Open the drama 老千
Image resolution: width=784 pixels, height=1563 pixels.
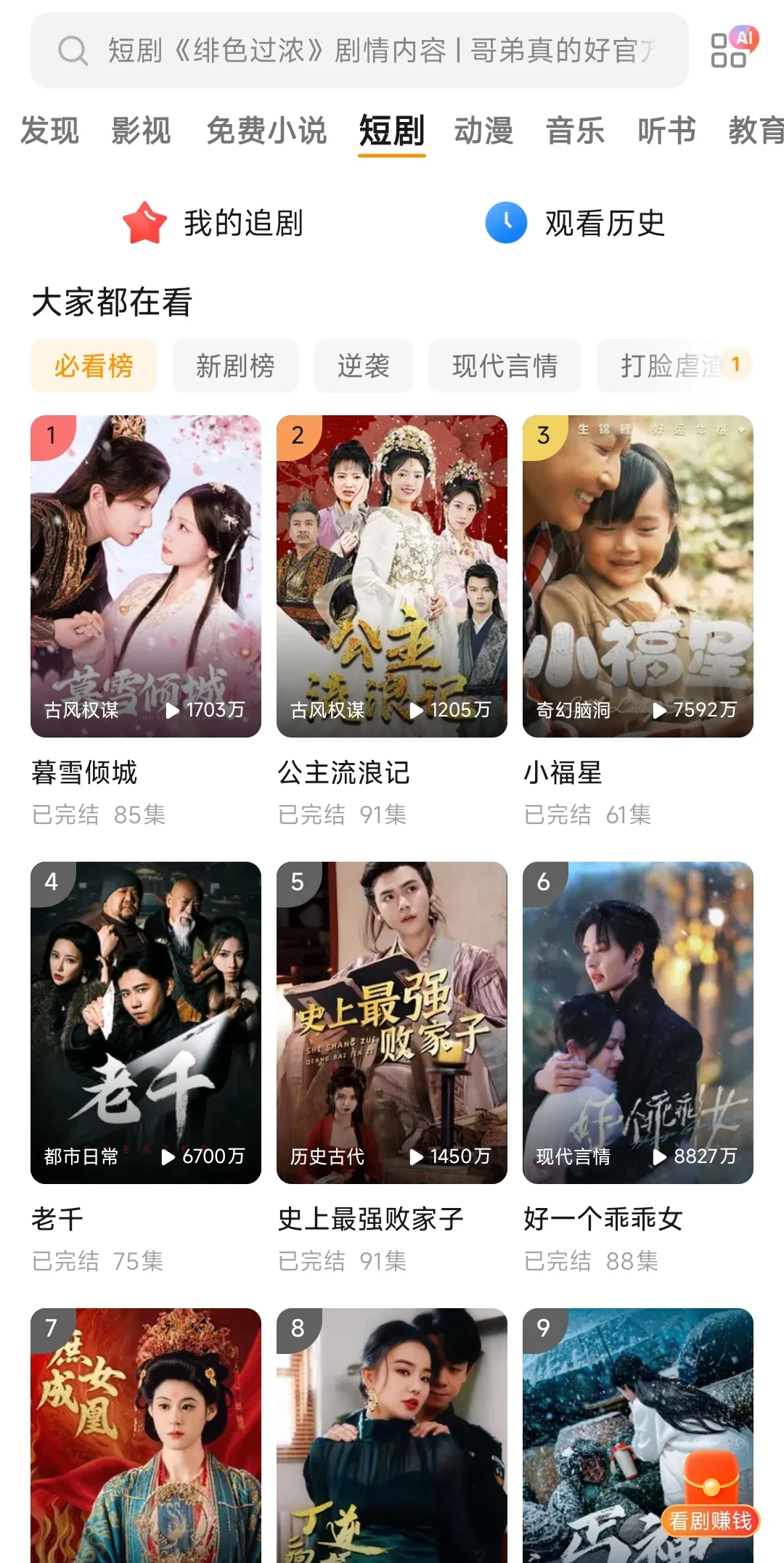click(146, 1023)
